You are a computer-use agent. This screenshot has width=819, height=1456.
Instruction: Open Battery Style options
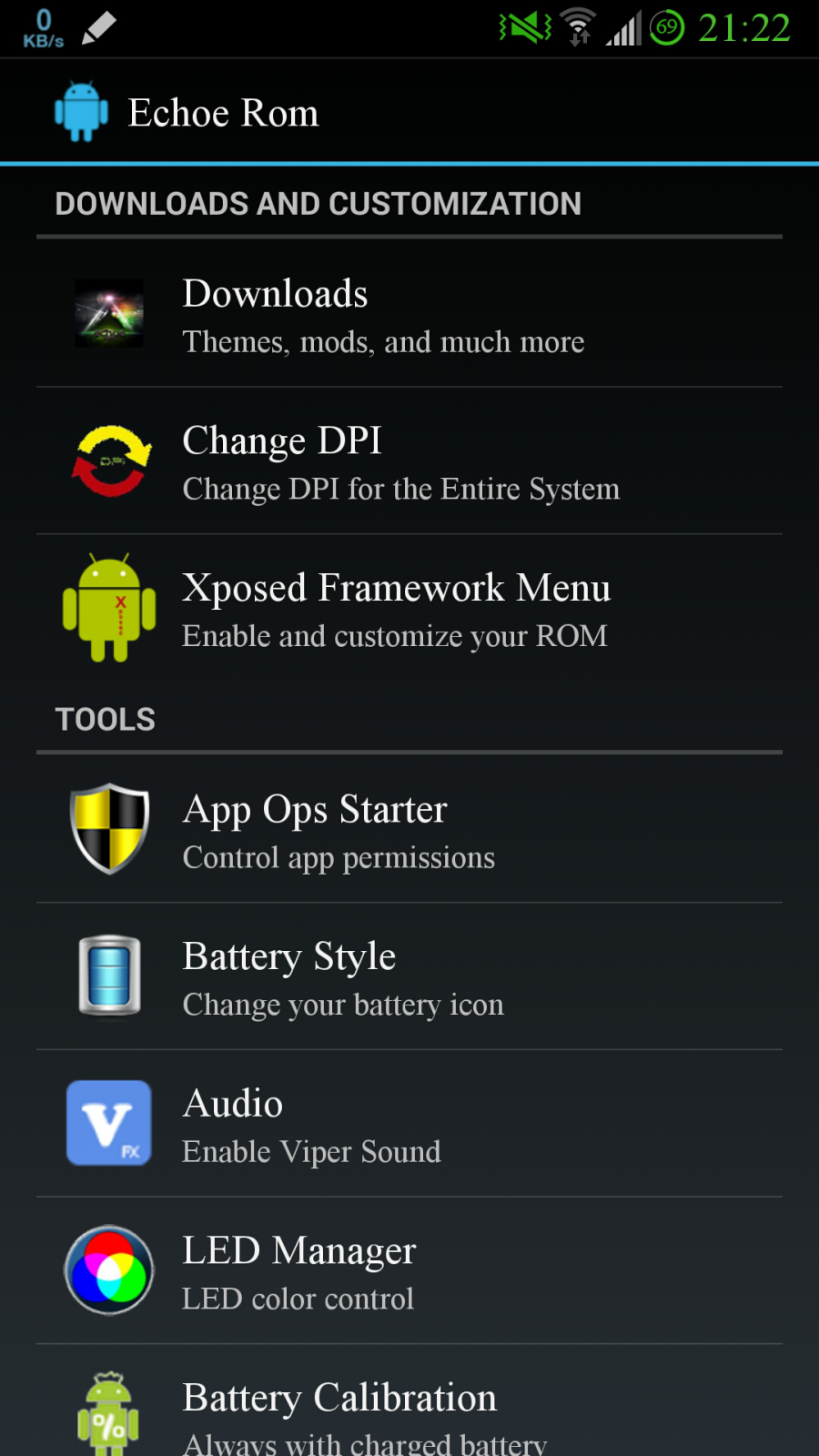409,976
